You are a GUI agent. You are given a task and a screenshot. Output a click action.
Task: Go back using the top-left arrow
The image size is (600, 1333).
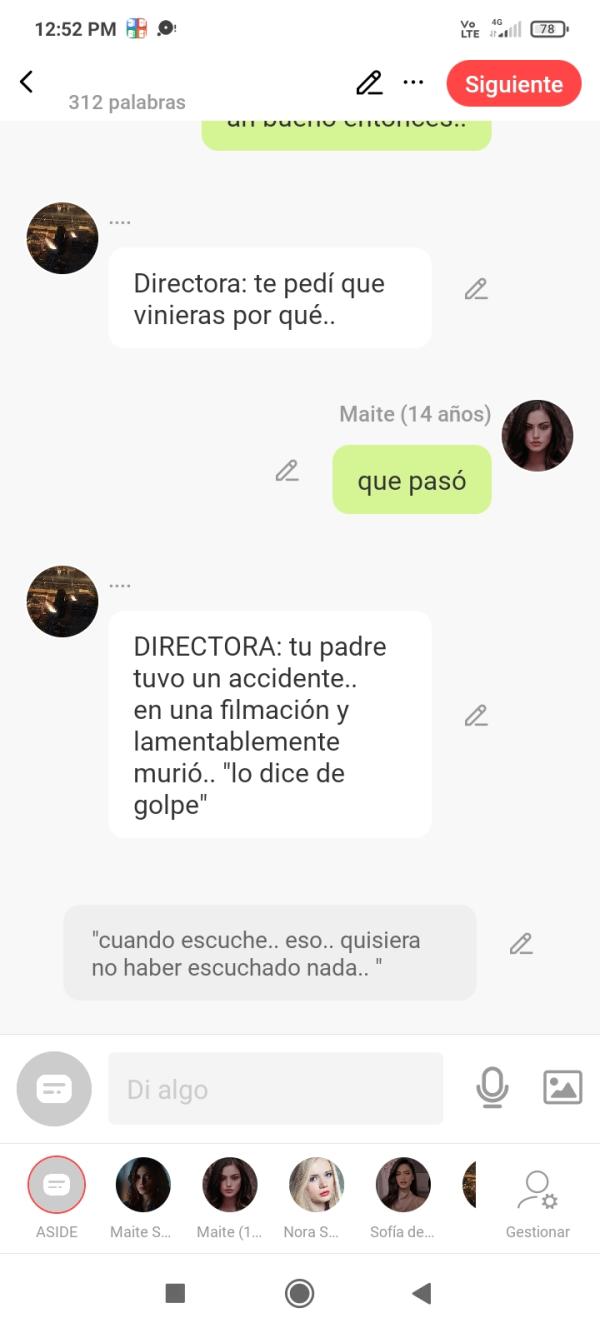pyautogui.click(x=27, y=83)
